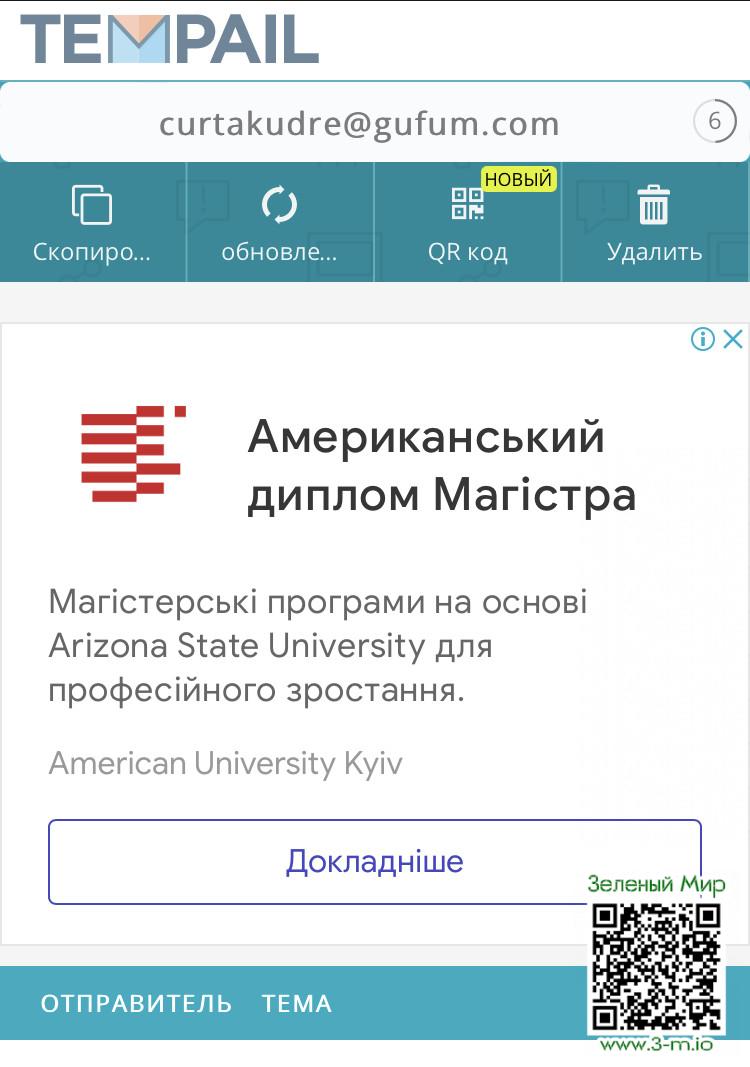
Task: Open the ad info icon
Action: (x=703, y=339)
